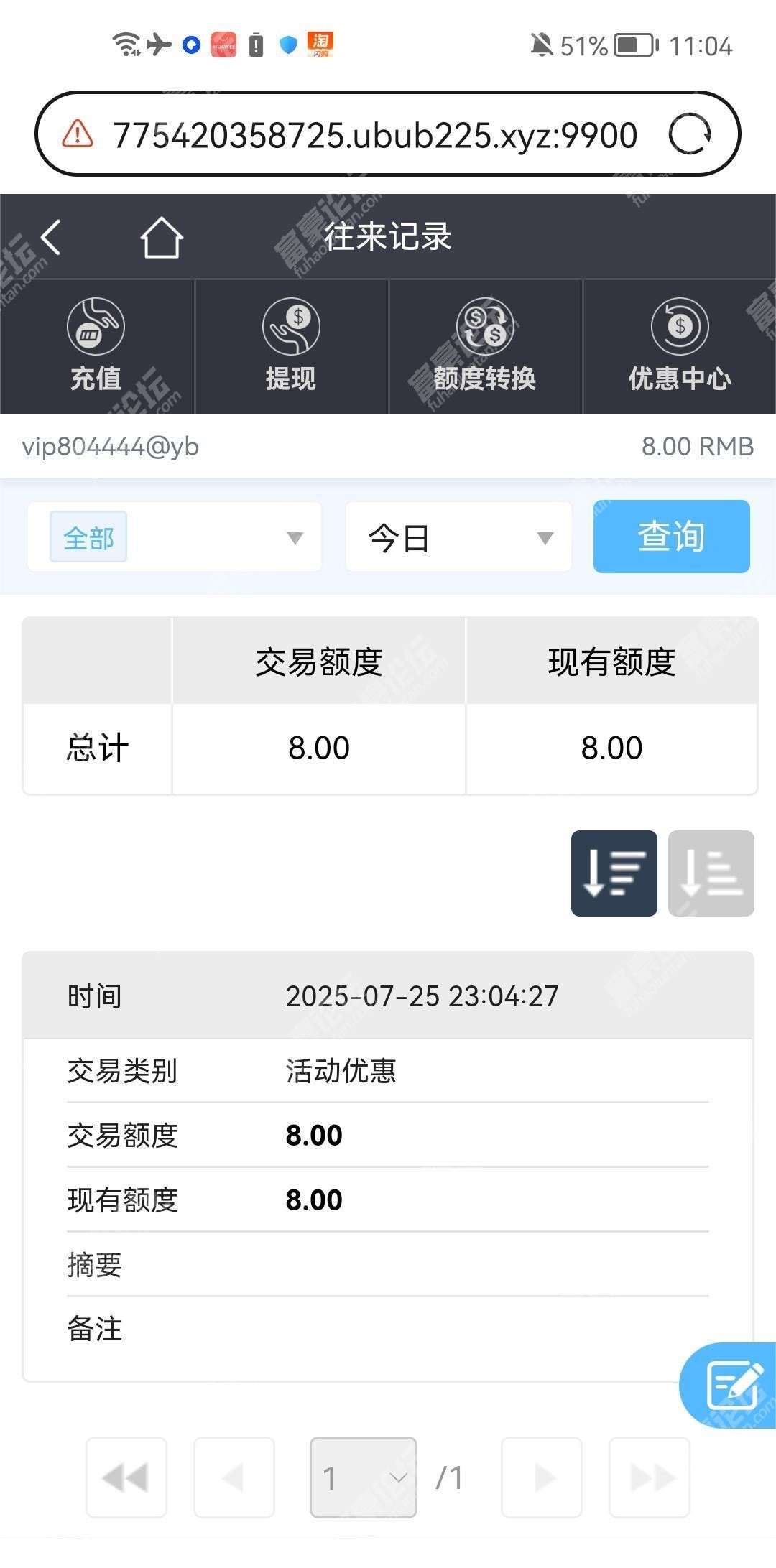Viewport: 776px width, 1568px height.
Task: Select the dark descending sort button
Action: (x=614, y=873)
